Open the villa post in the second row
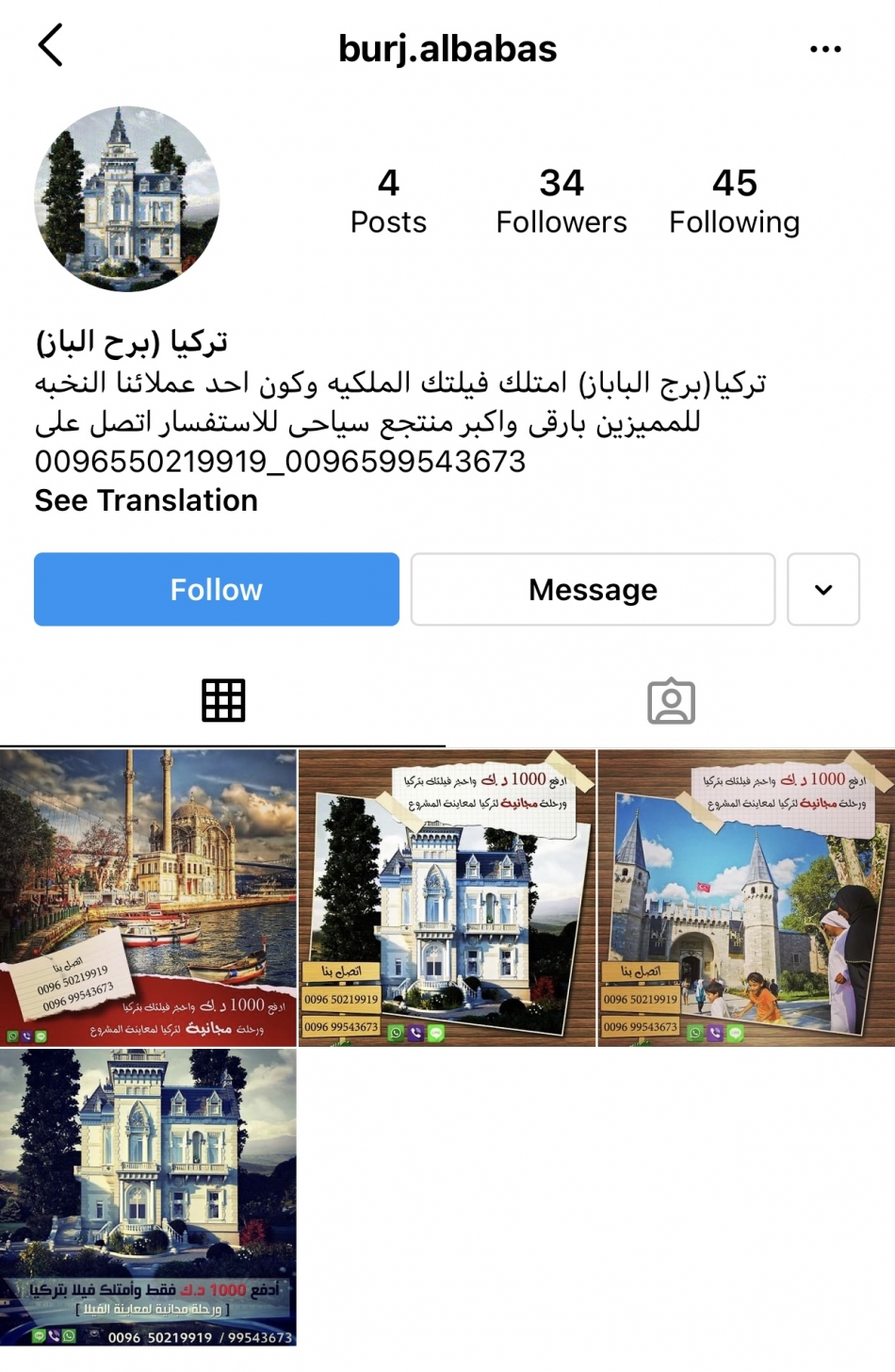This screenshot has height=1372, width=895. click(x=148, y=1197)
